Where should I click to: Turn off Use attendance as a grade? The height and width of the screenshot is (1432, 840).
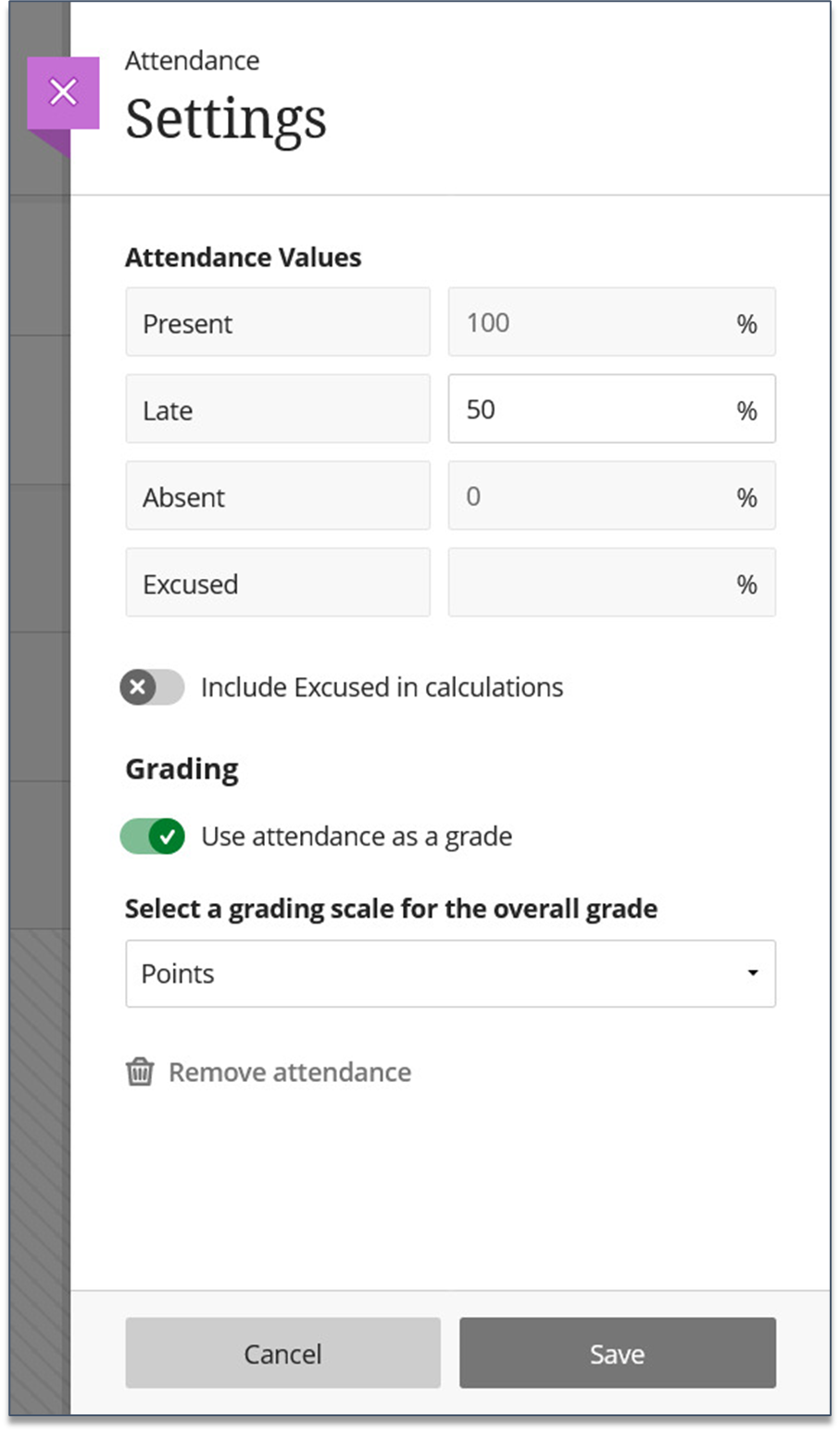(152, 836)
